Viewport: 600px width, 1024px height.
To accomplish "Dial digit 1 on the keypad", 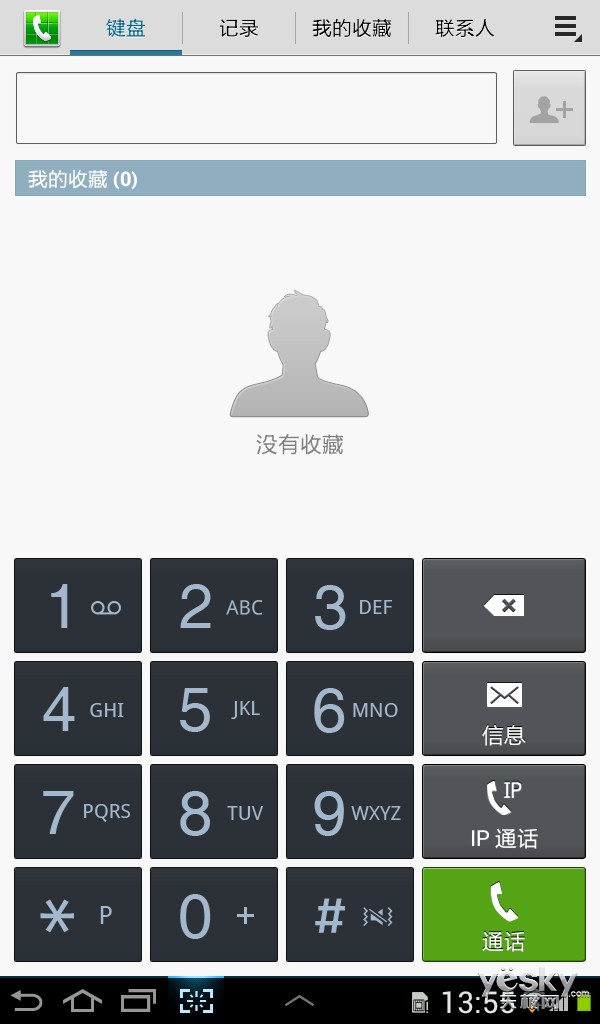I will click(78, 605).
